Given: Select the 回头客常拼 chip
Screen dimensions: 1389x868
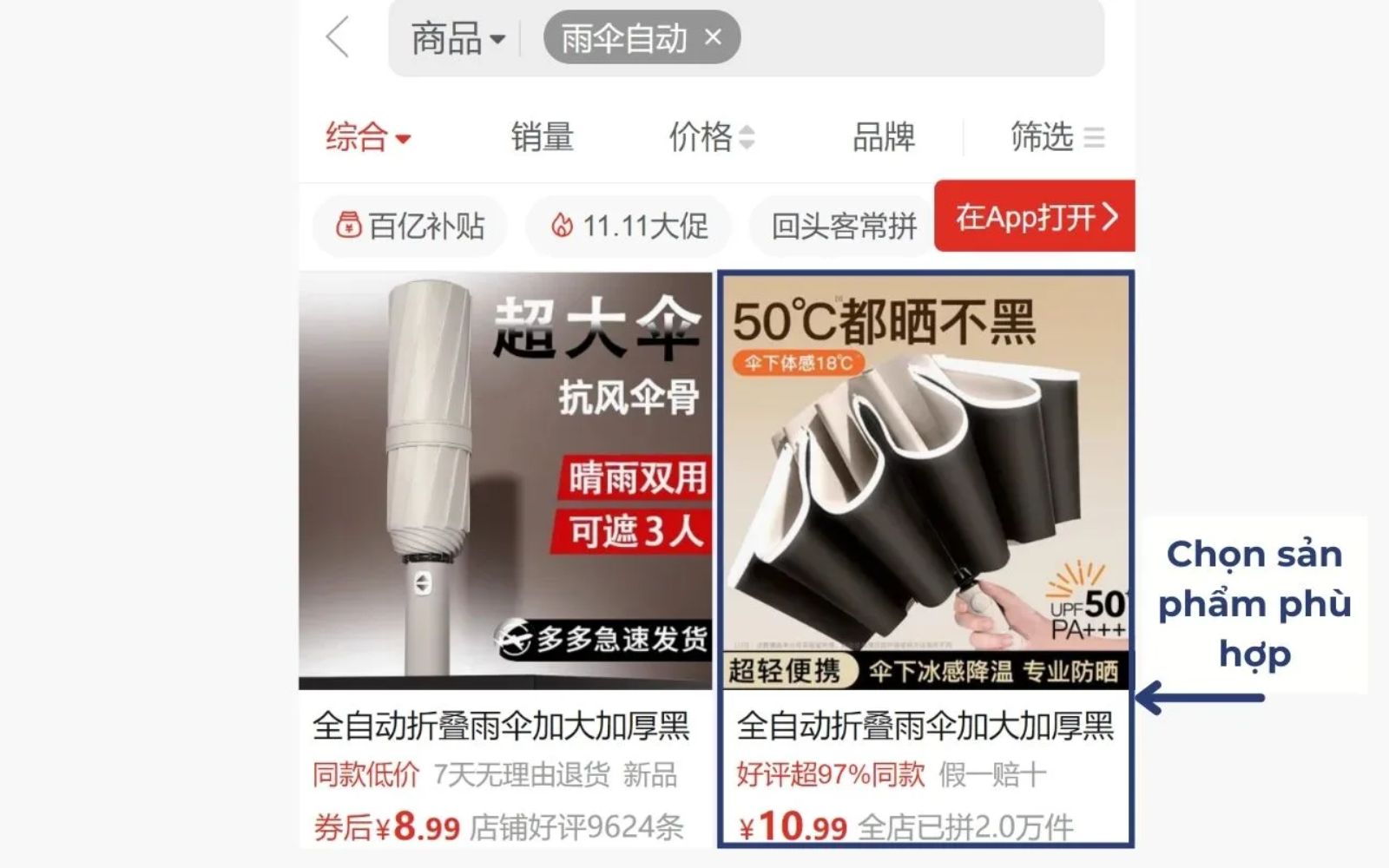Looking at the screenshot, I should coord(842,227).
